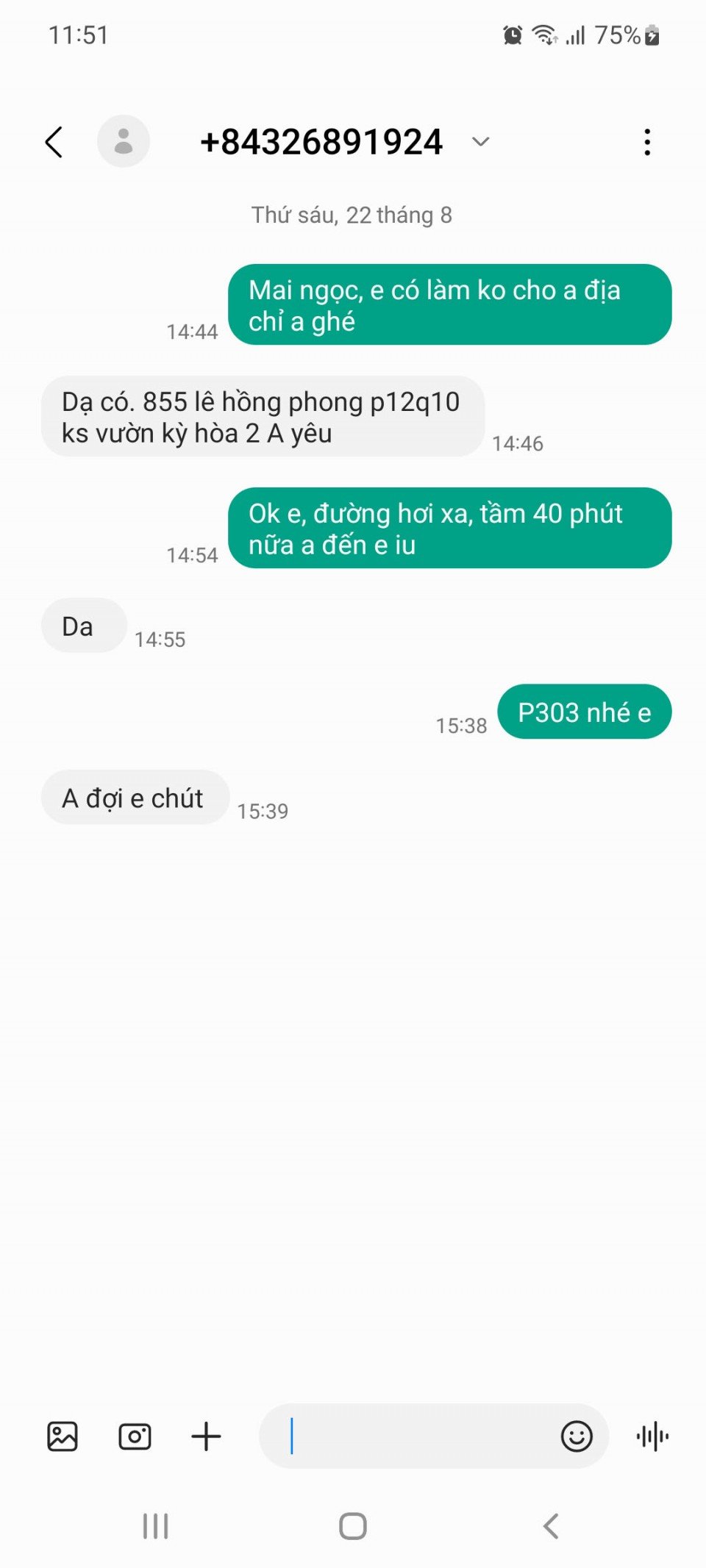Attach a photo from the gallery

point(63,1436)
